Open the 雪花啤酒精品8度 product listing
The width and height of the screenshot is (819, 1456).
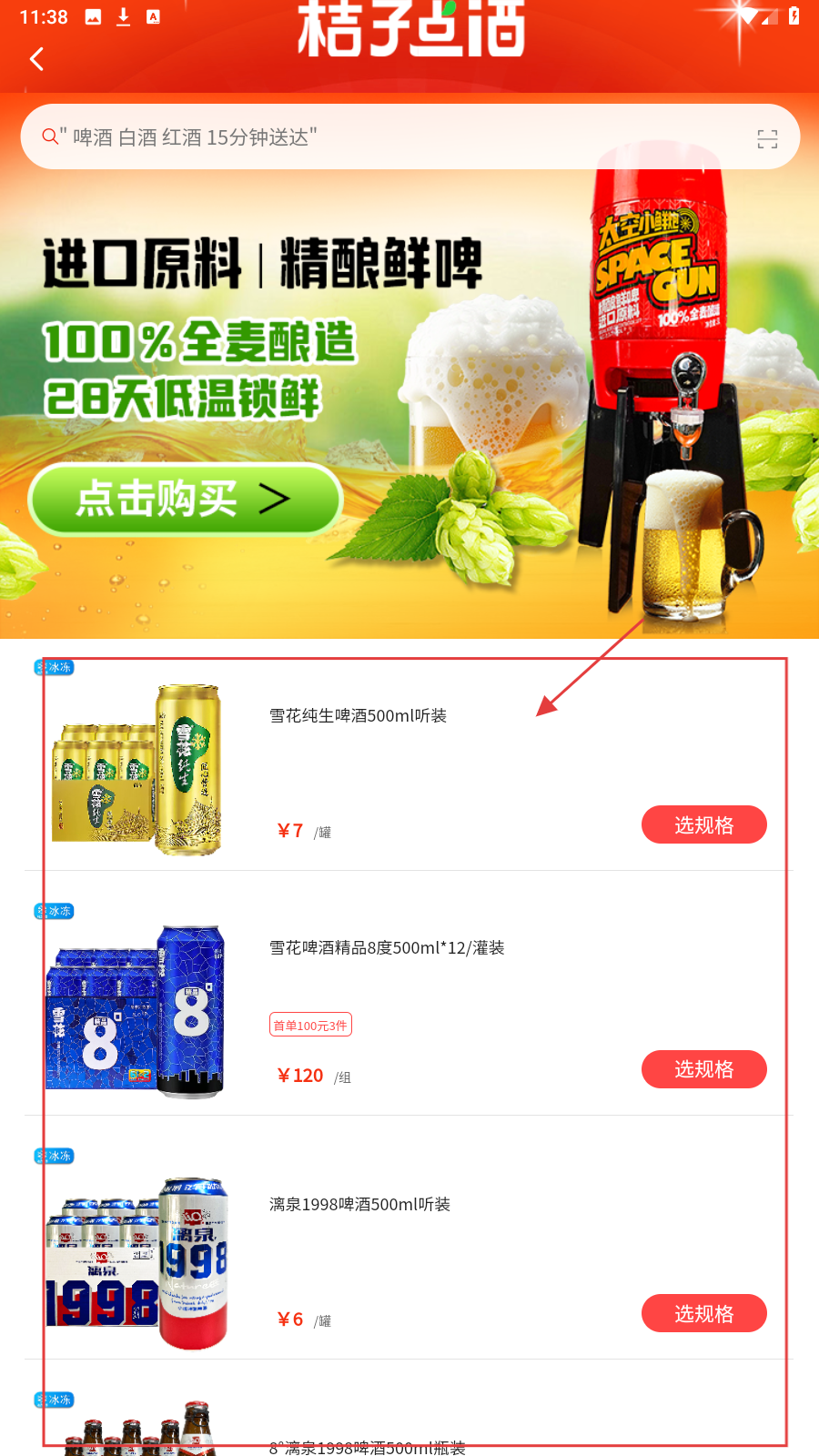tap(386, 948)
